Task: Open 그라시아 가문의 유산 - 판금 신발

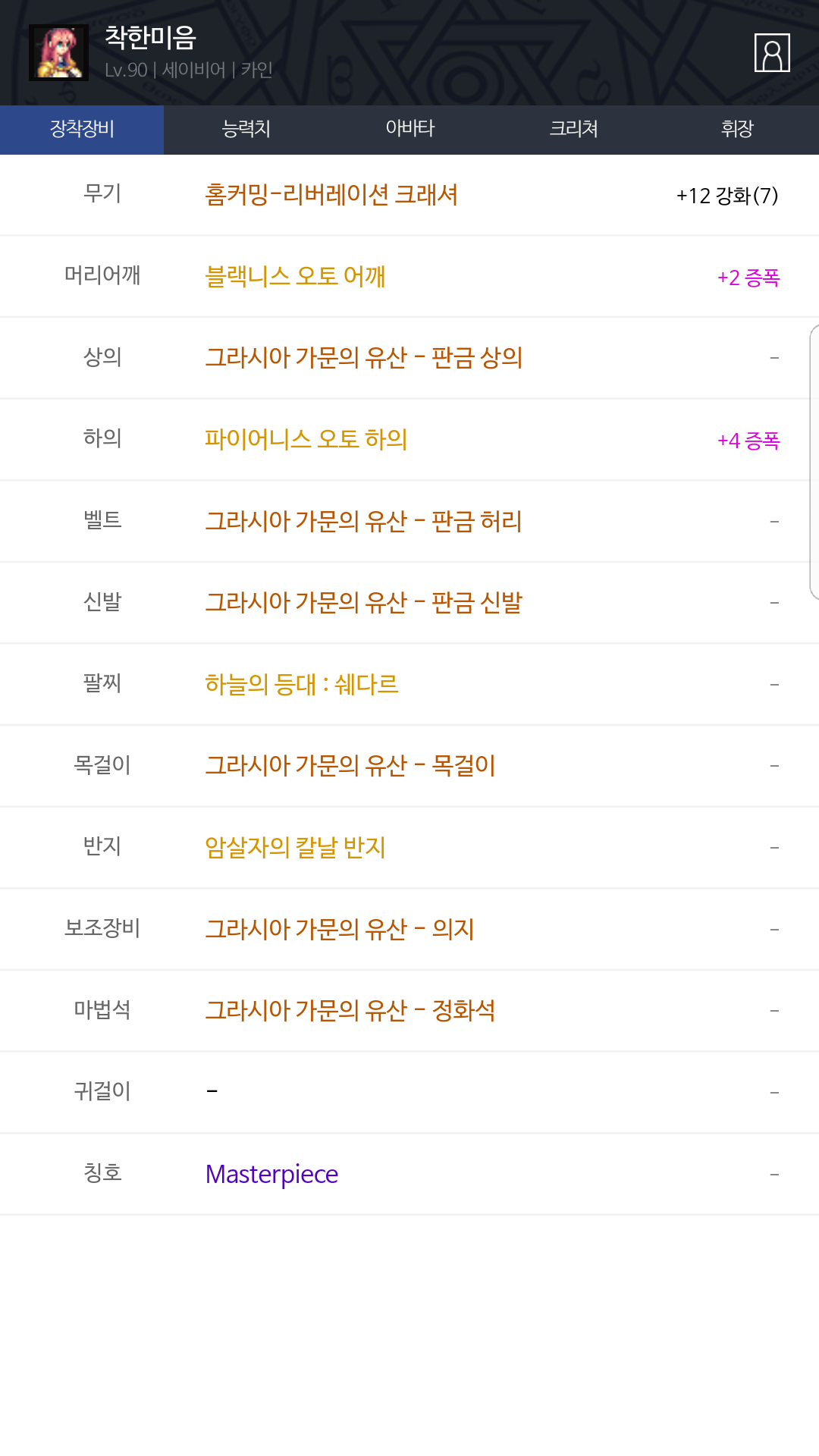Action: [364, 603]
